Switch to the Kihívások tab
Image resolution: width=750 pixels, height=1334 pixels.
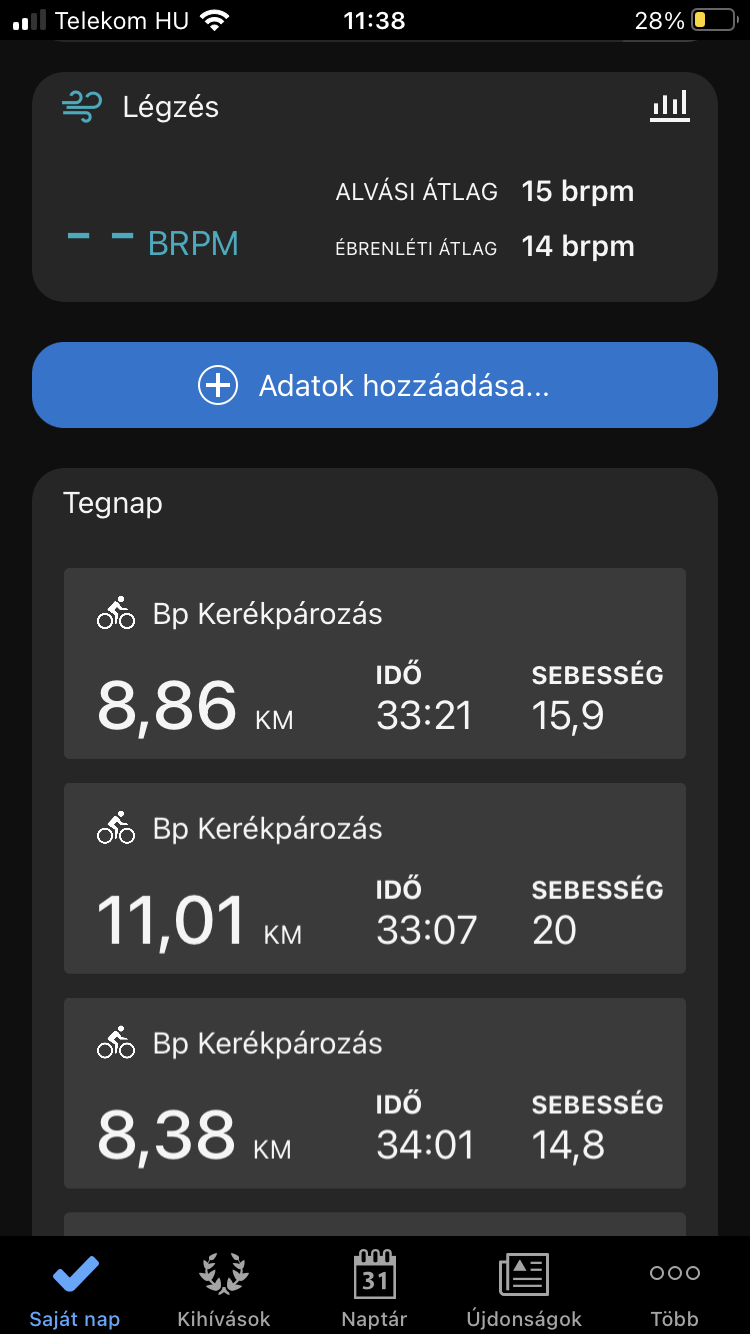point(224,1288)
